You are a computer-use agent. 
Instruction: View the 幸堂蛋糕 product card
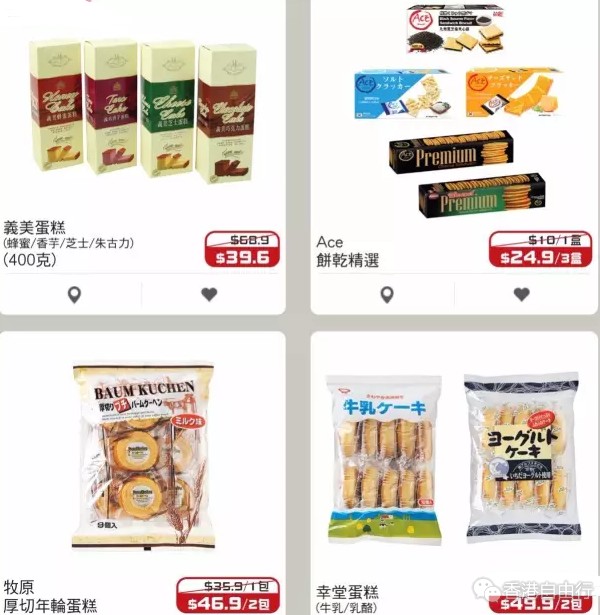coord(453,460)
